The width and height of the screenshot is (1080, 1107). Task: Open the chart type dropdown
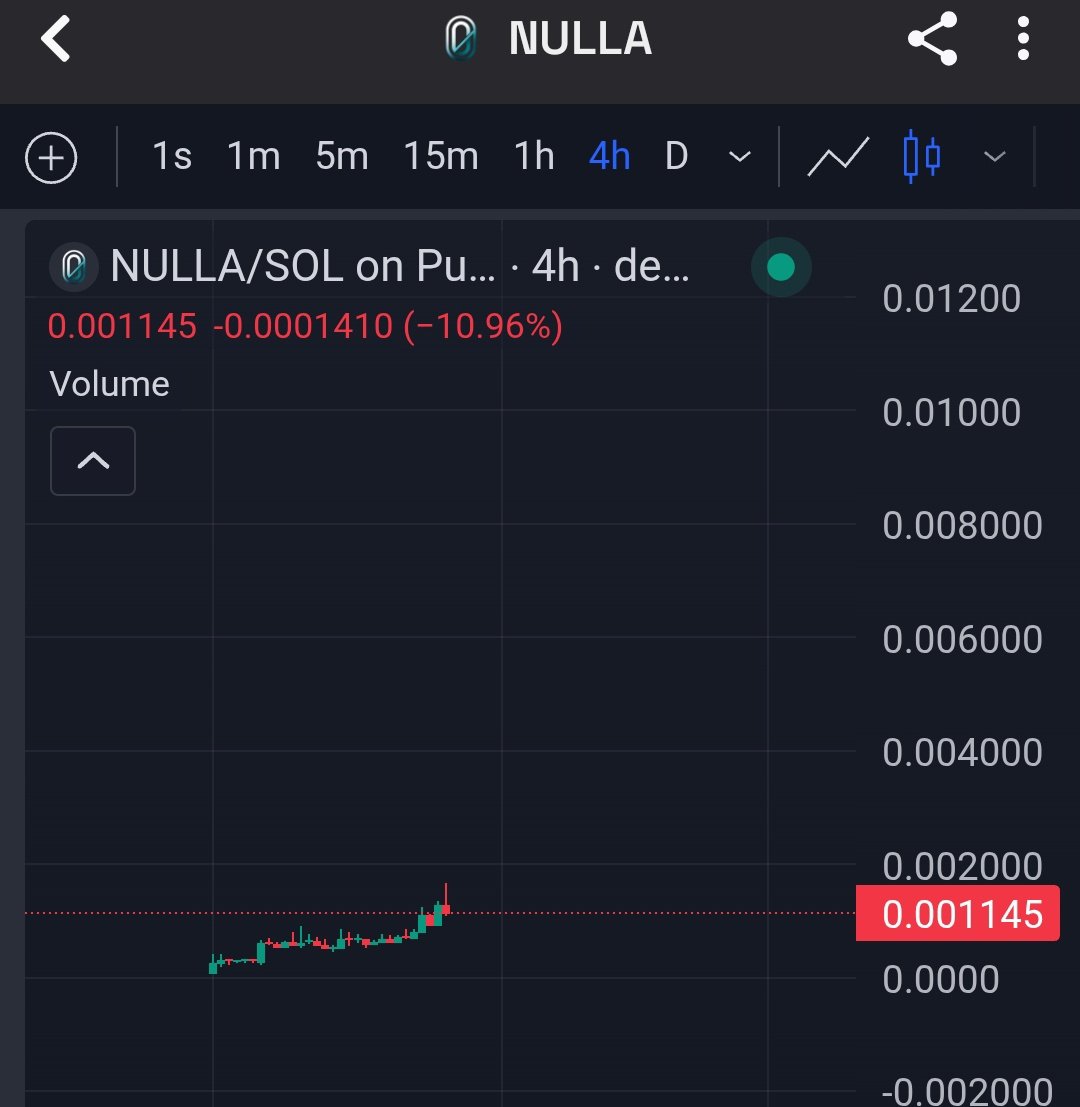(994, 157)
